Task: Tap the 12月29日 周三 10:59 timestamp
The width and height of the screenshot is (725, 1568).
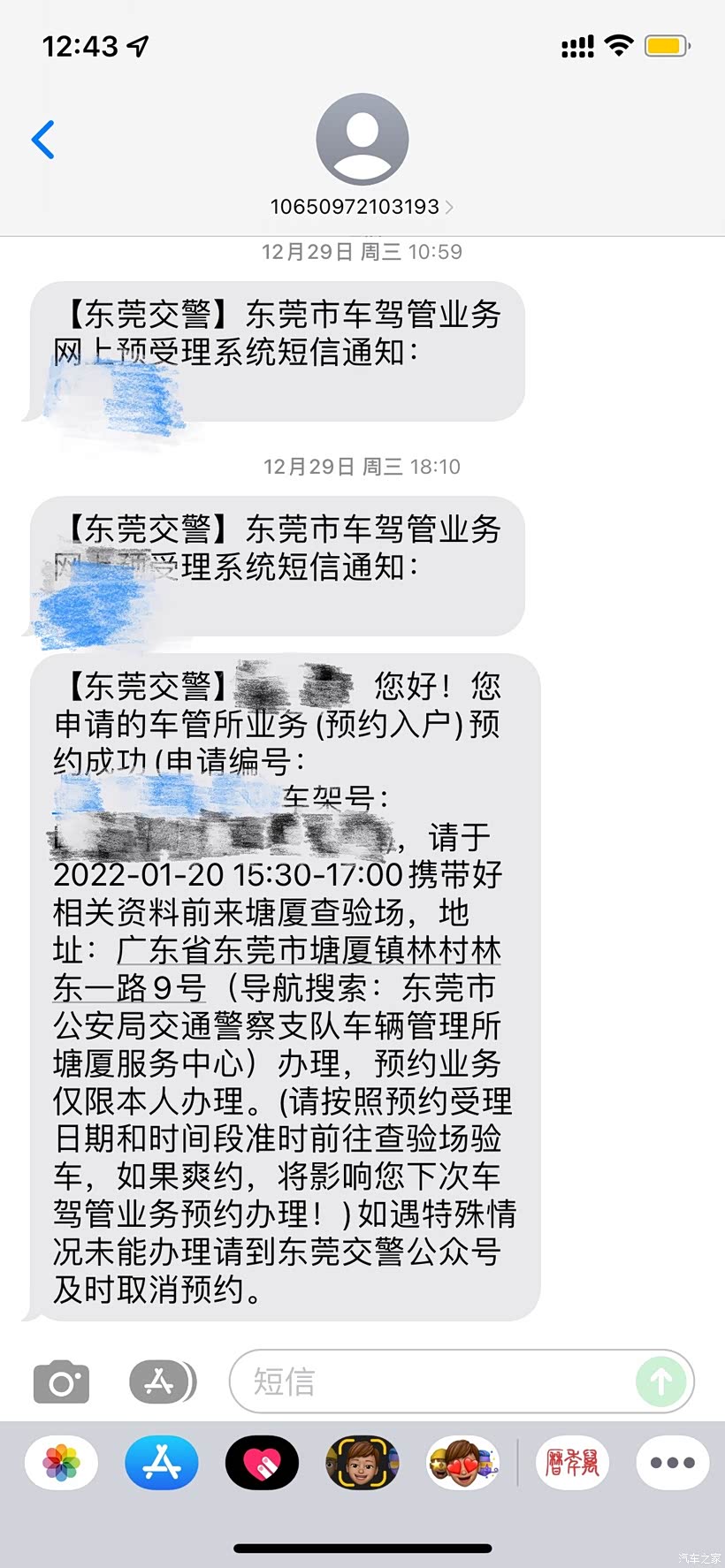Action: click(362, 252)
